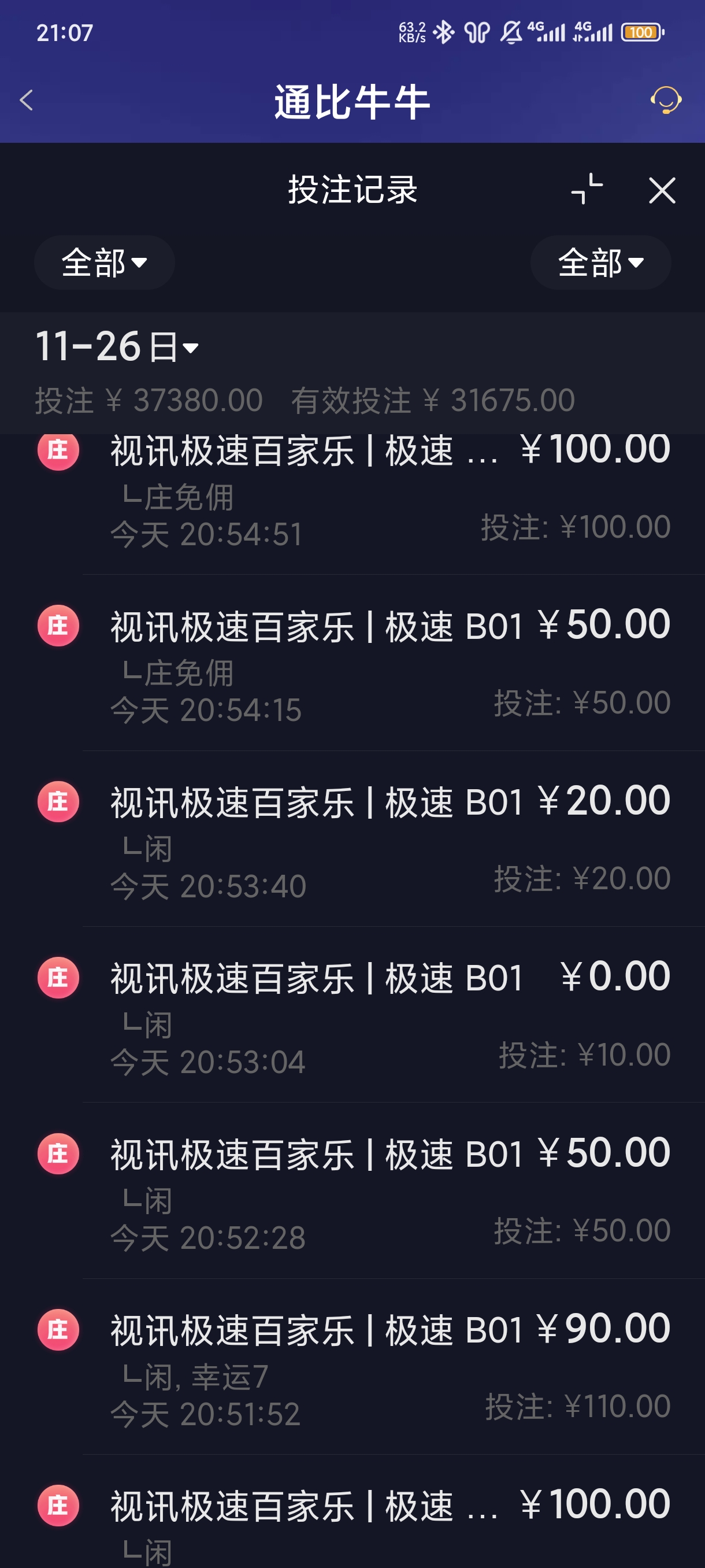The width and height of the screenshot is (705, 1568).
Task: Tap the 庄 badge on the ¥0.00 record
Action: [x=58, y=978]
